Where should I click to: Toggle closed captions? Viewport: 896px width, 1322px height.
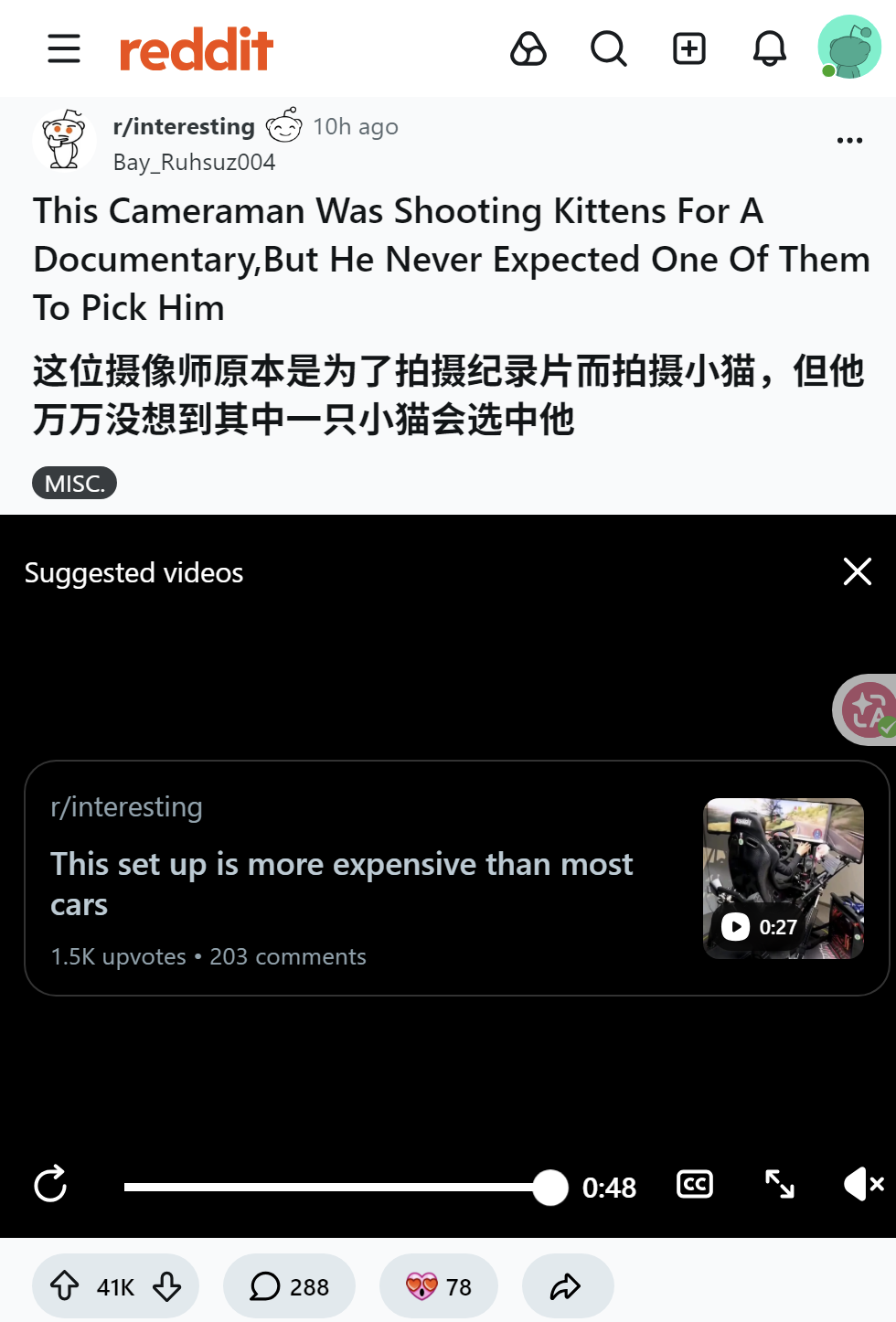click(x=695, y=1185)
